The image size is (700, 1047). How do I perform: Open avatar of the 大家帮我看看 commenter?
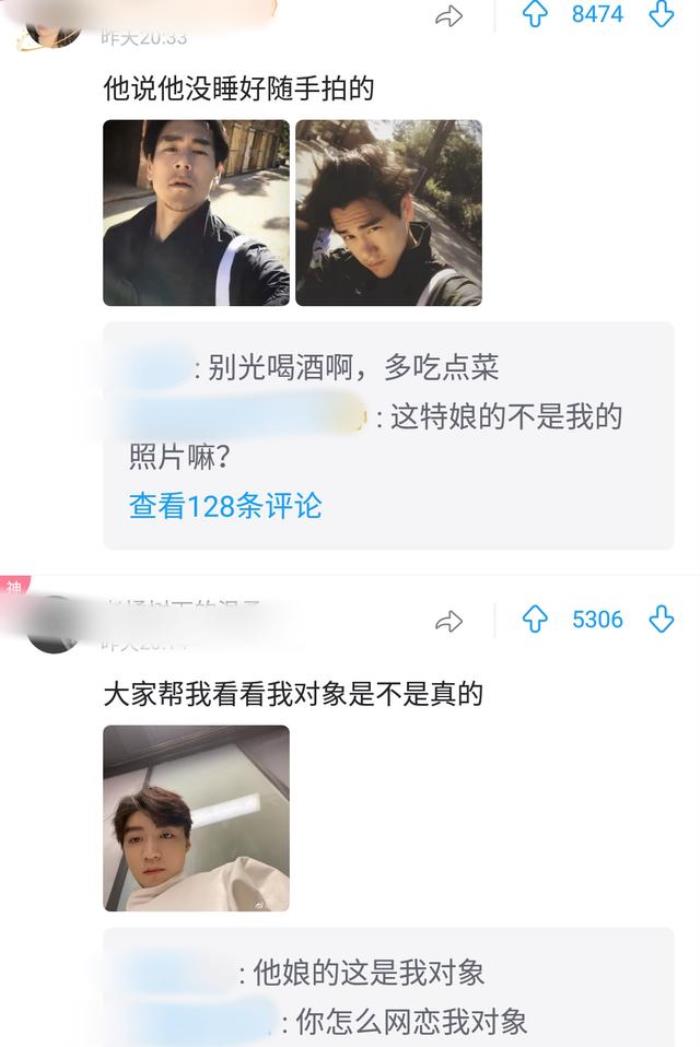(x=52, y=626)
